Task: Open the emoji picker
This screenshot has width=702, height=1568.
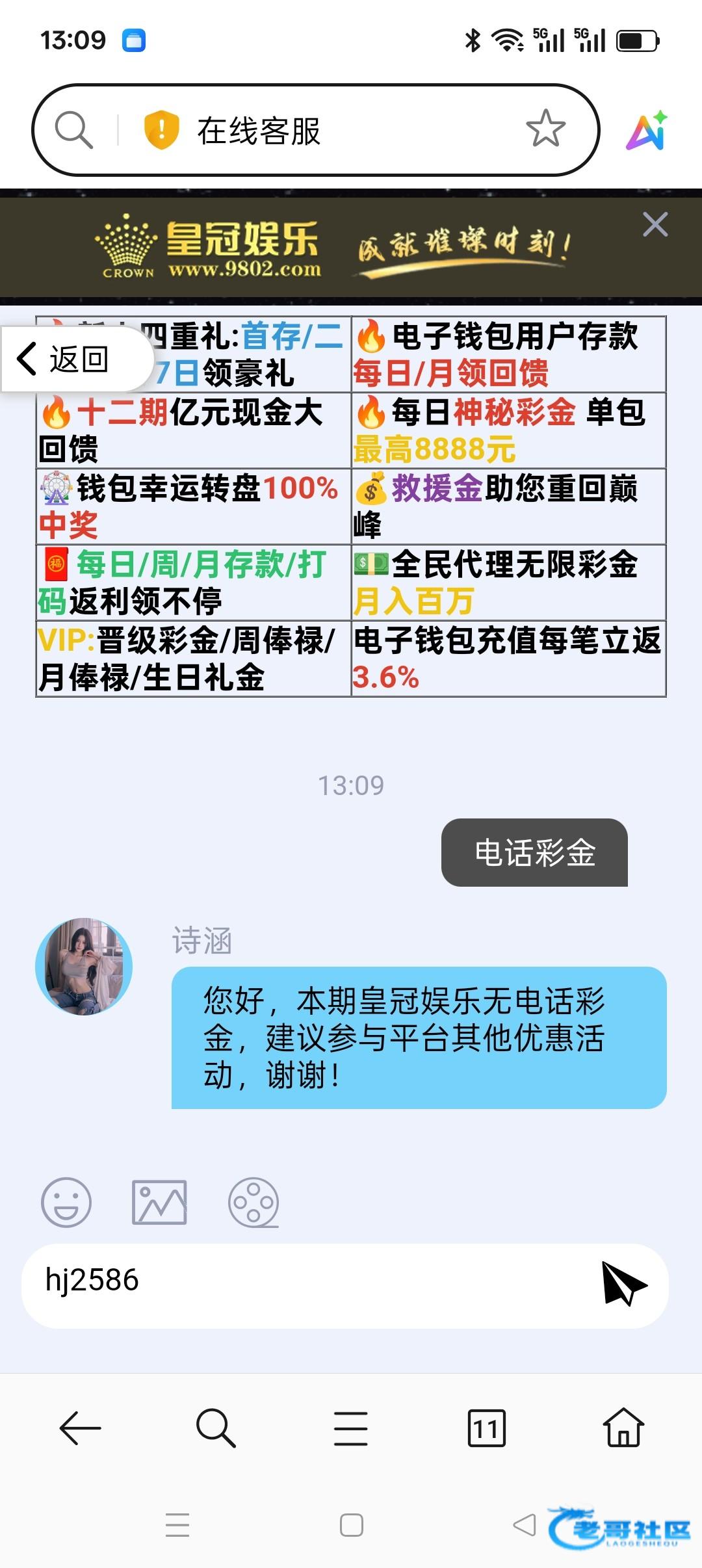Action: 66,1202
